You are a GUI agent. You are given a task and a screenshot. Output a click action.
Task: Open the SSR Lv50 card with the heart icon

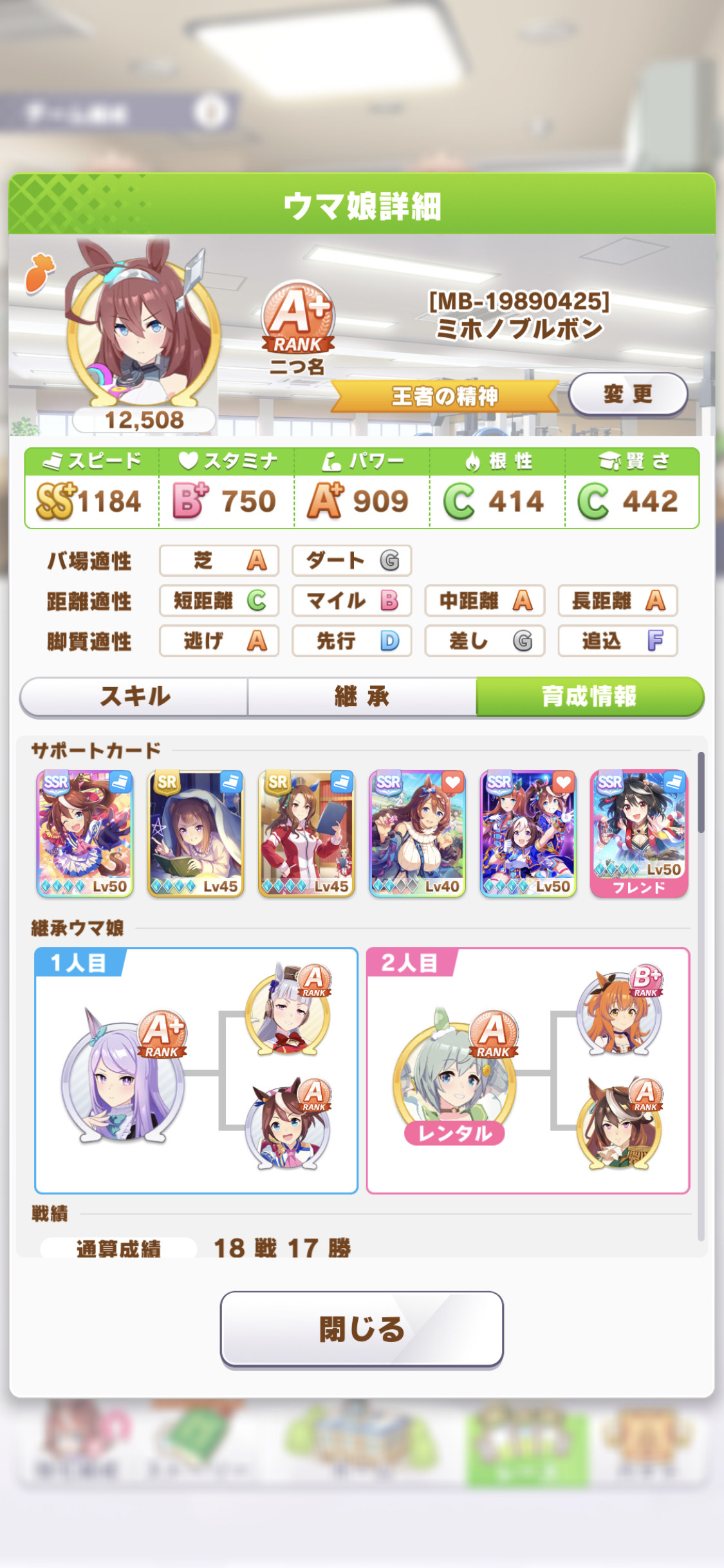[x=528, y=834]
